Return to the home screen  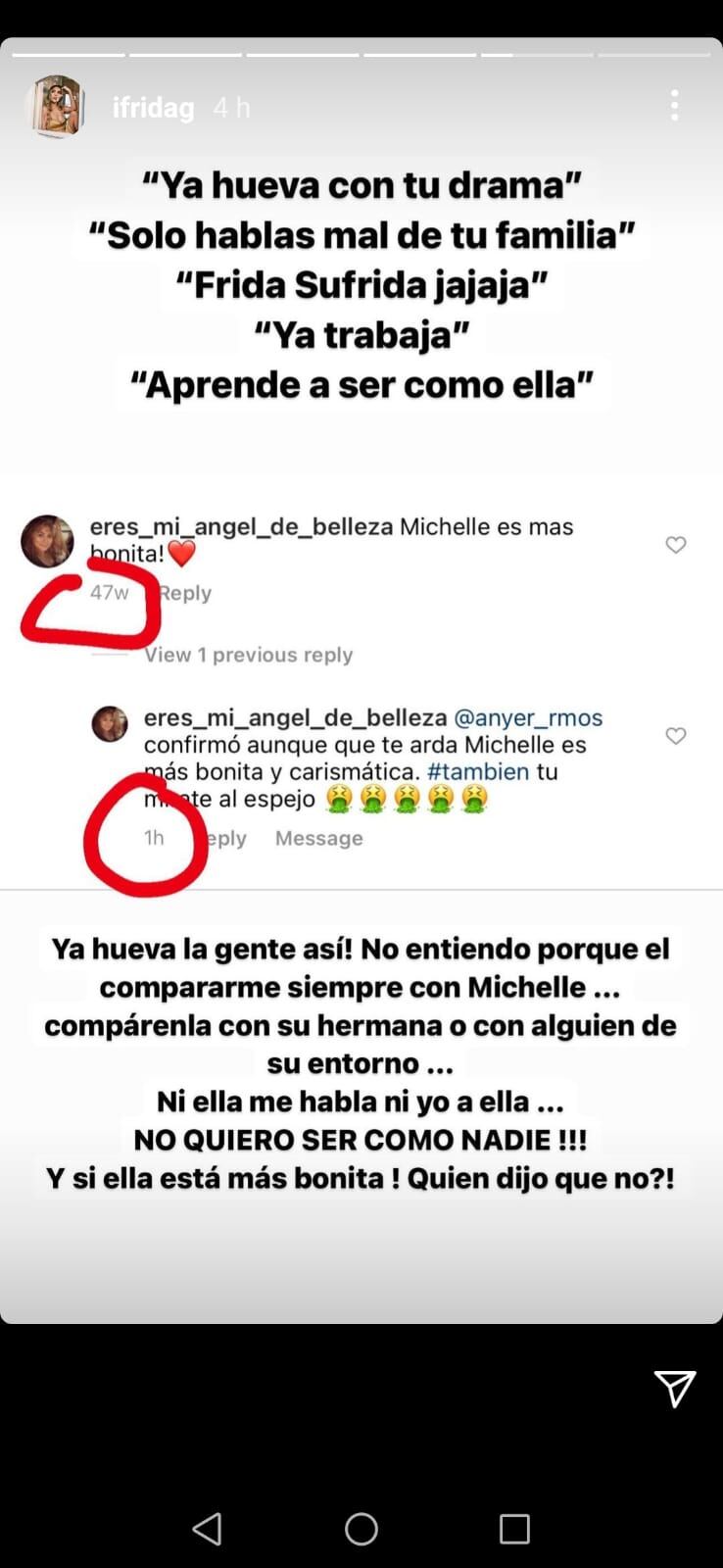point(361,1529)
